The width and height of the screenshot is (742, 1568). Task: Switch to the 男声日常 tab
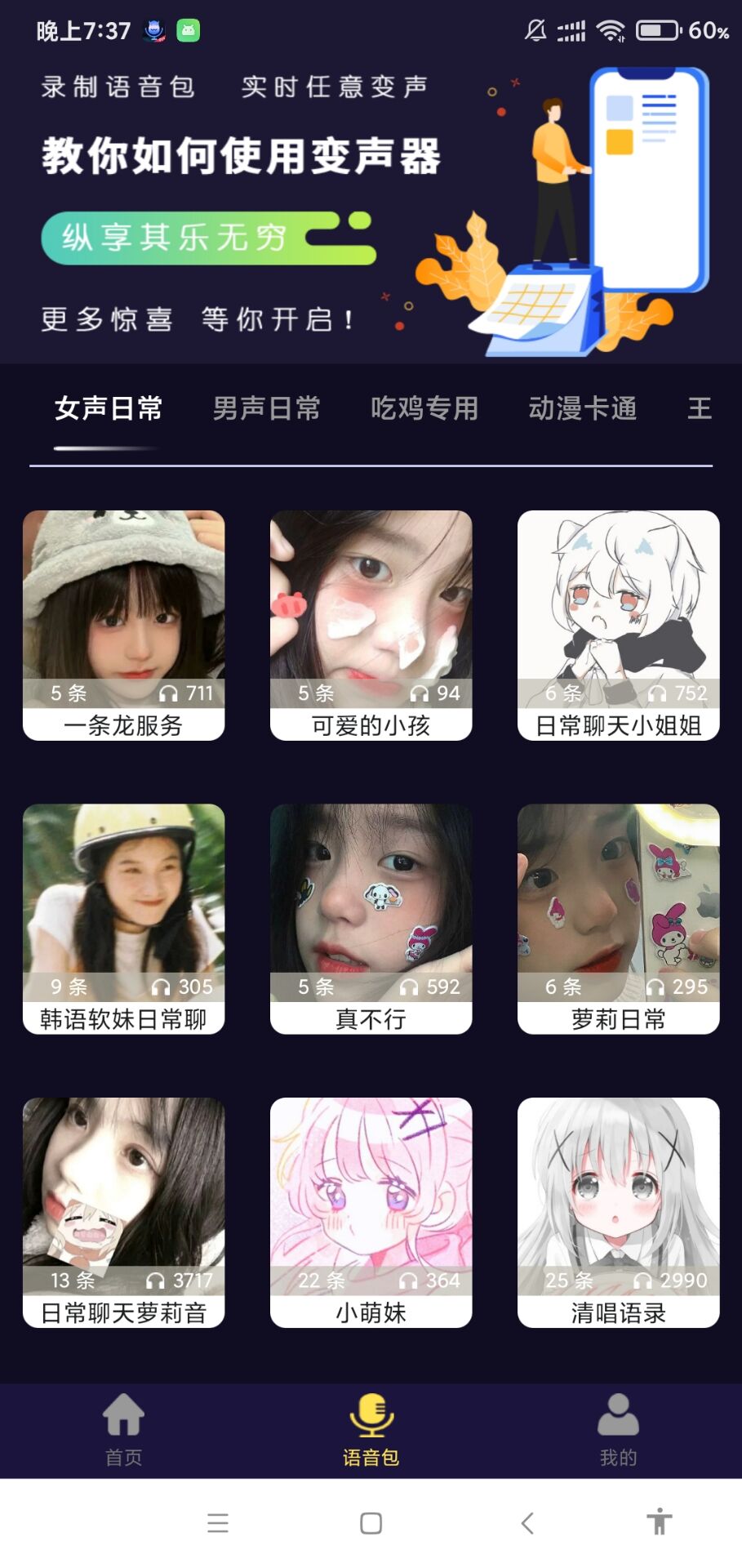click(266, 408)
